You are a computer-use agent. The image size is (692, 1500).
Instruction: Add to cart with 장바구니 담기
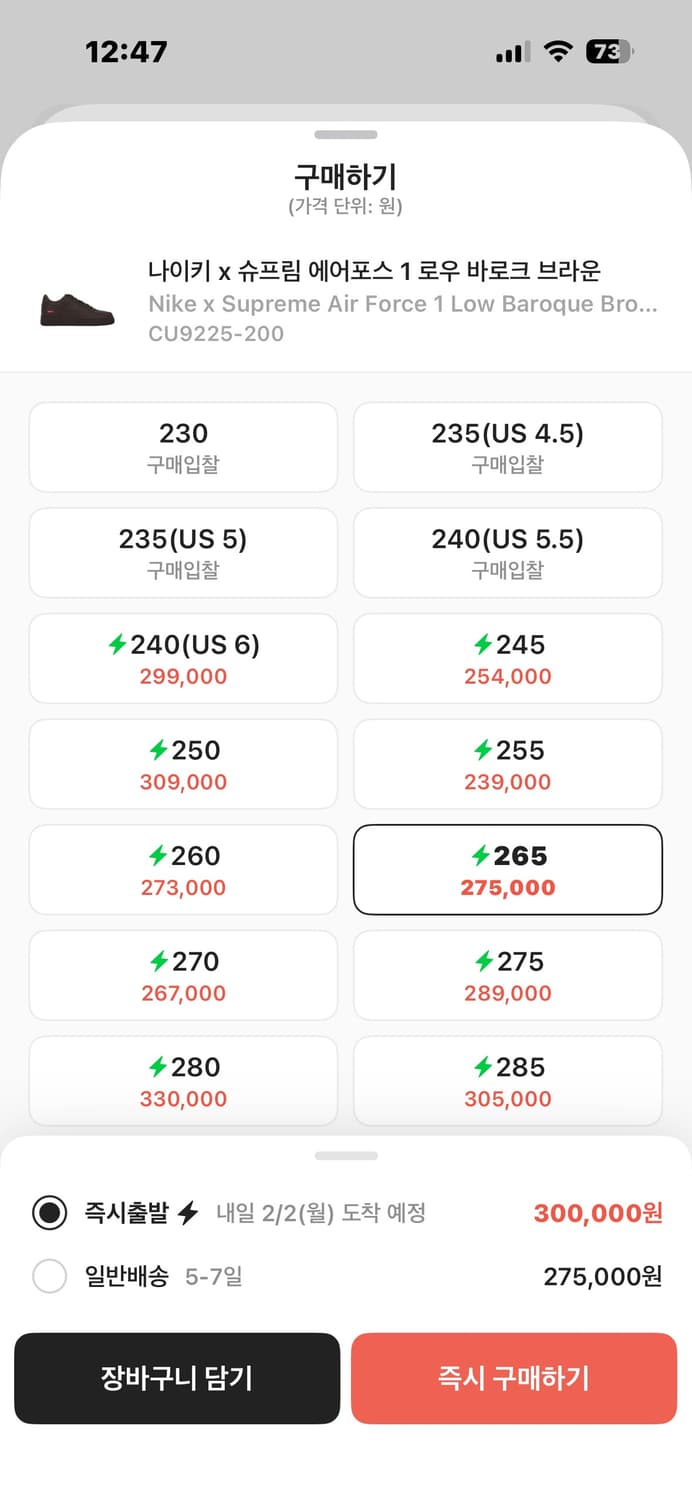pos(177,1378)
